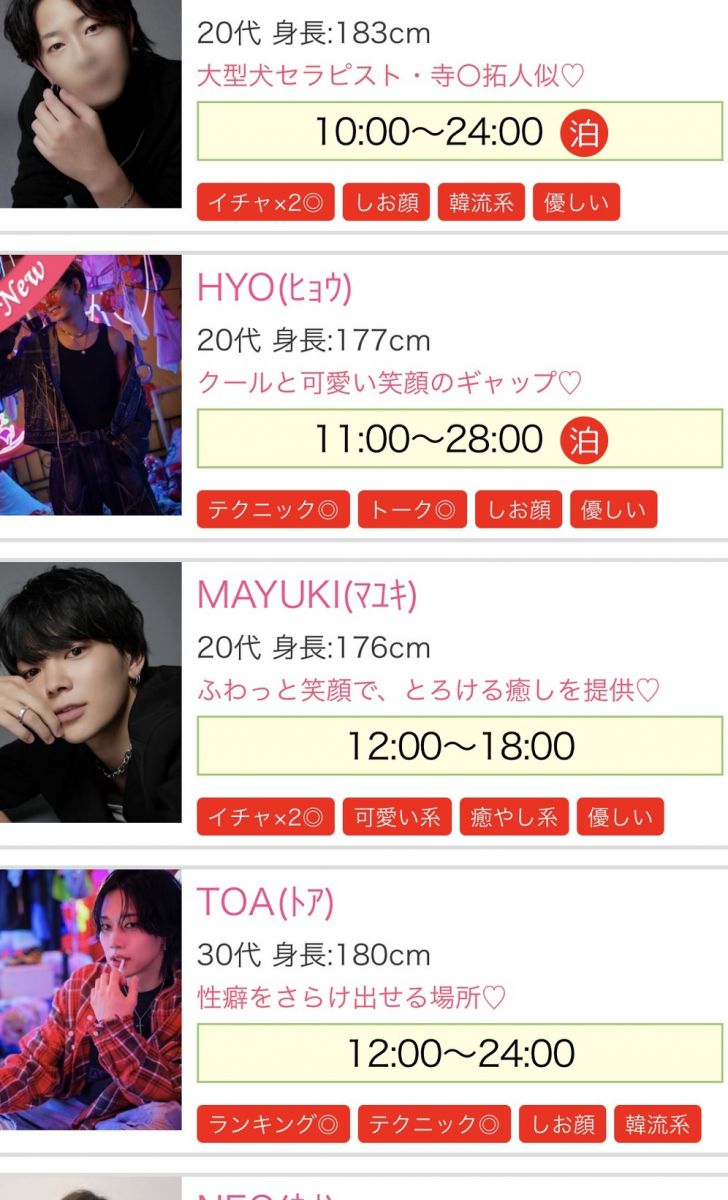Tap HYO's 11:00〜28:00 schedule box
Screen dimensions: 728x1200
(x=460, y=438)
